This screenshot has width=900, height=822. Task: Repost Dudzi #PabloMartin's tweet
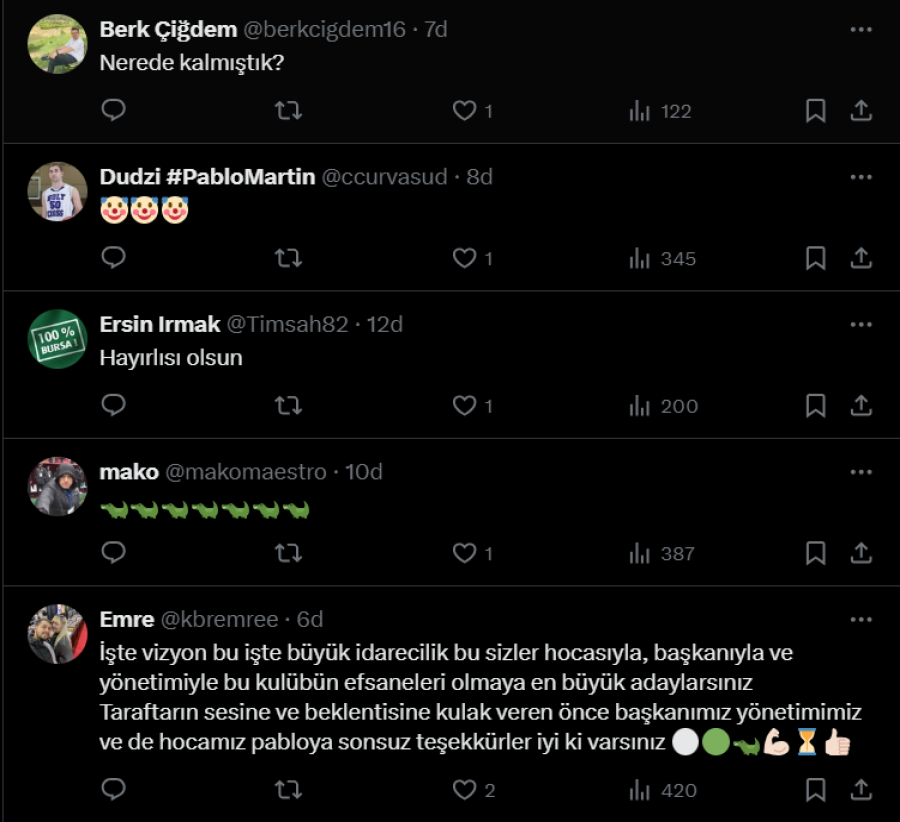click(288, 258)
